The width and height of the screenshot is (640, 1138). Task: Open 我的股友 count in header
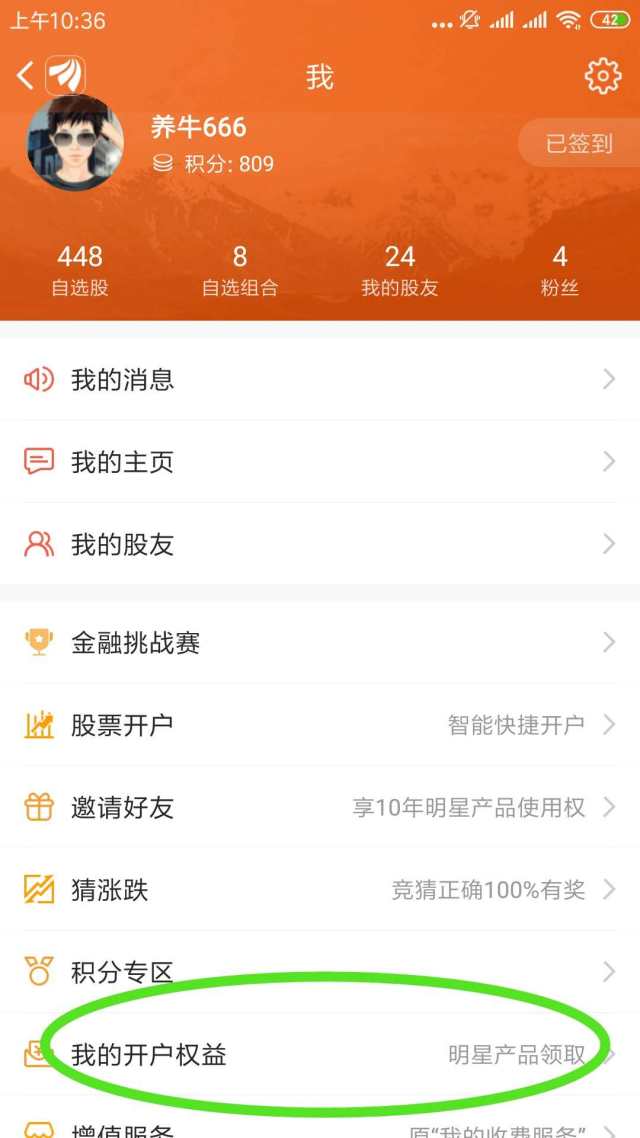pos(400,271)
